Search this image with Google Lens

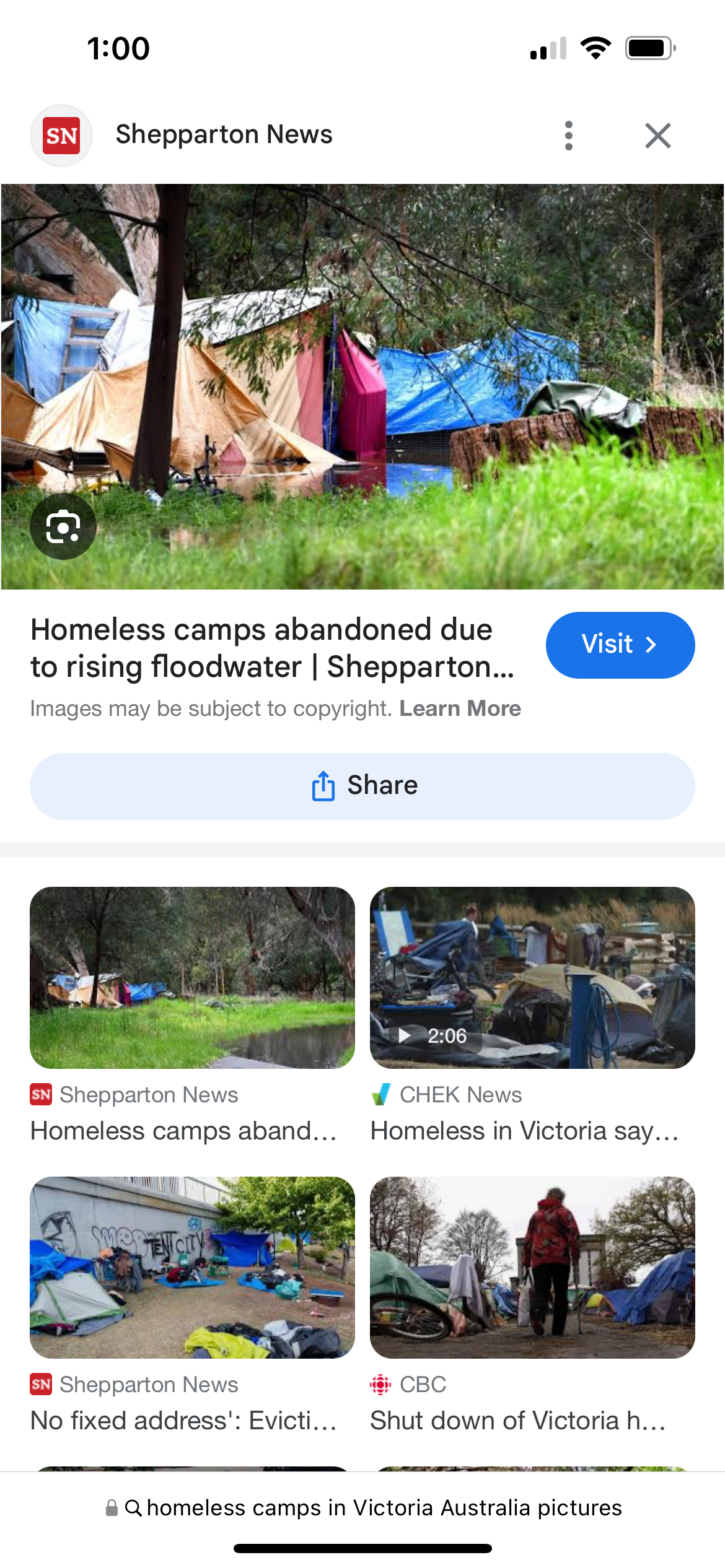(x=63, y=527)
